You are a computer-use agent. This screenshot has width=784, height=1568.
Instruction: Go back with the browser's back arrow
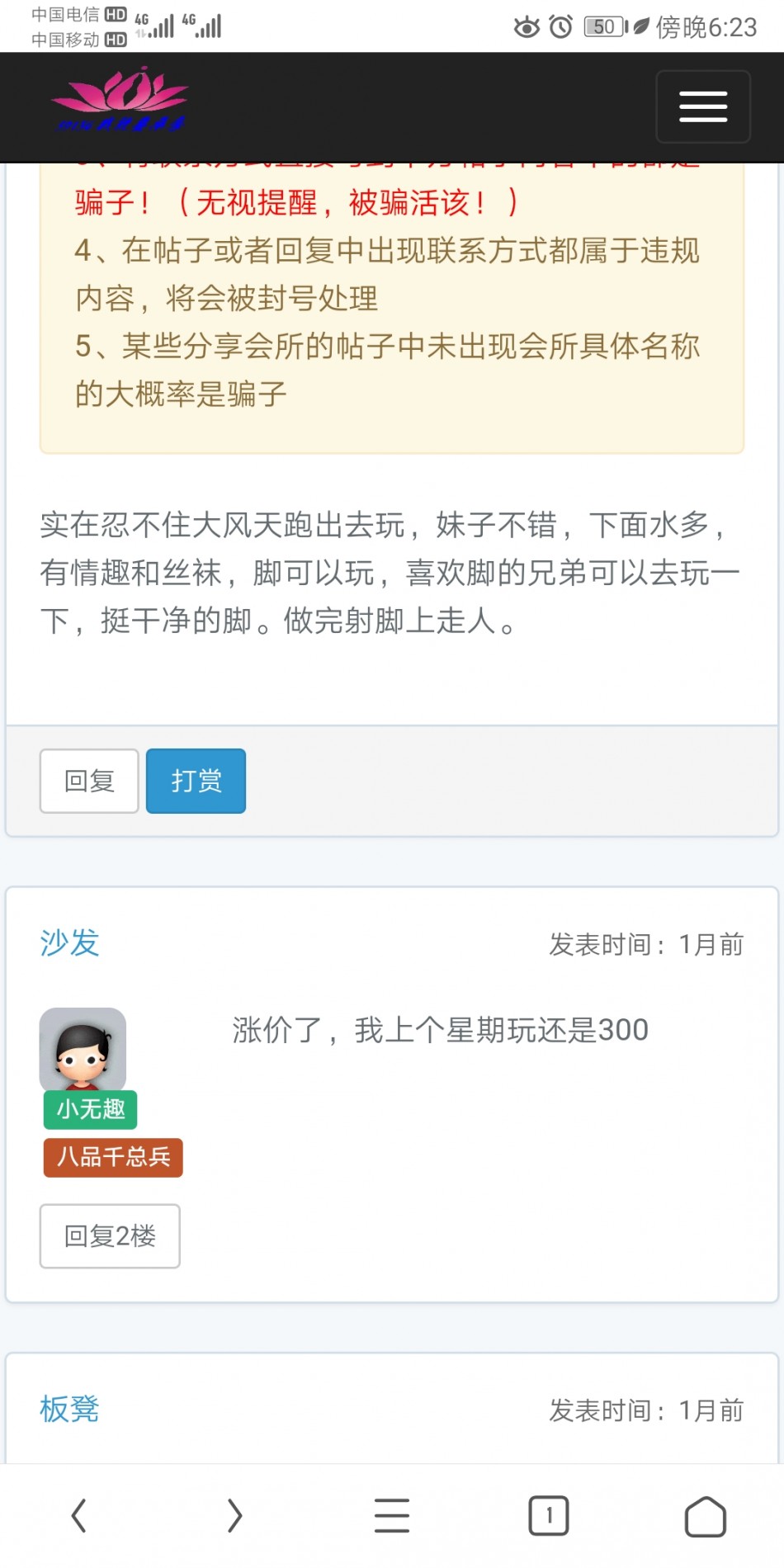click(x=78, y=1516)
